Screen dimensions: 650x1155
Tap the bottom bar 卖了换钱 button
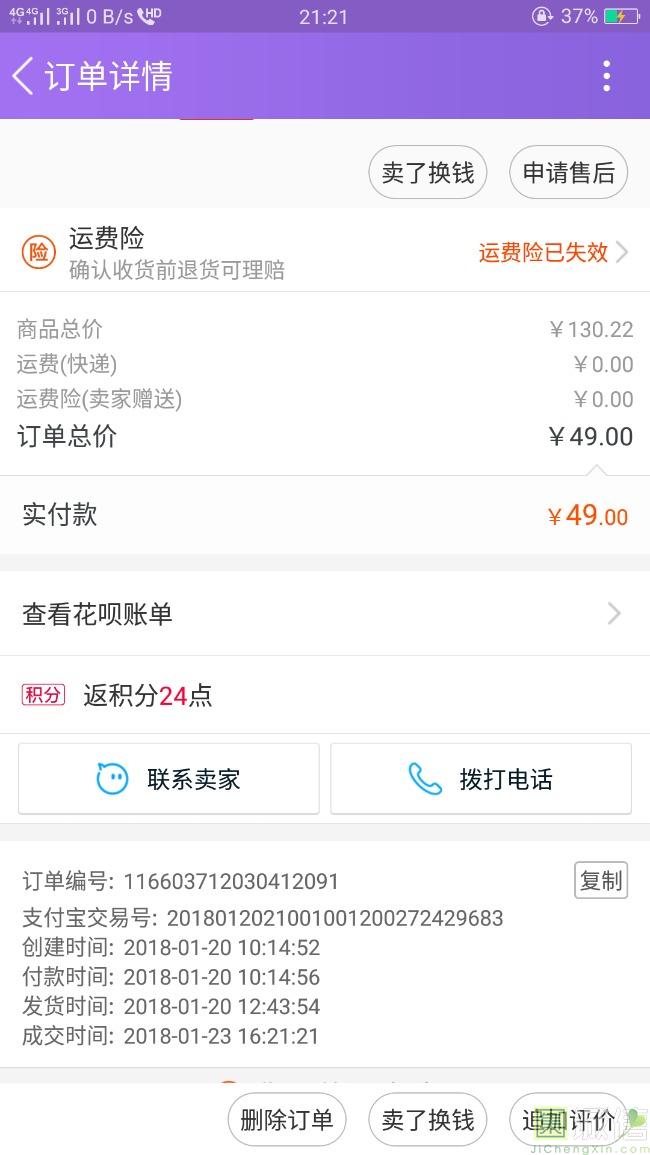point(427,1120)
